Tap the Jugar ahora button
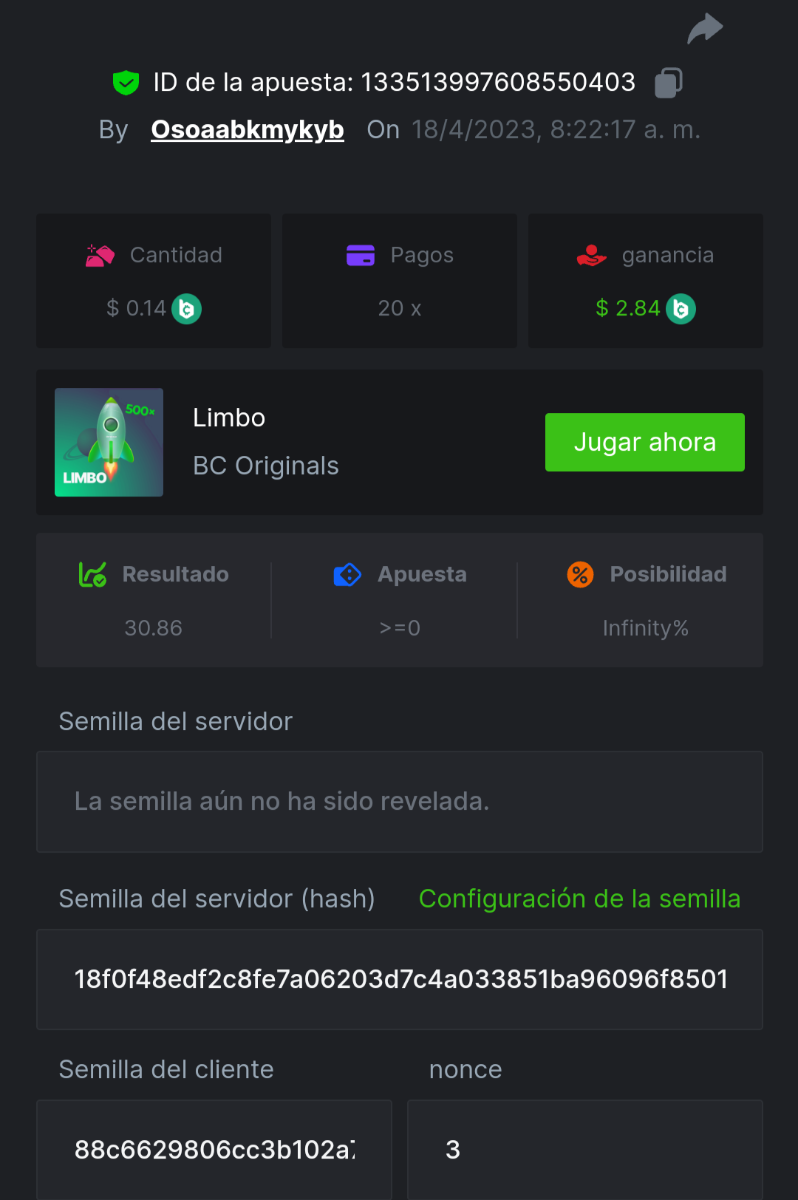This screenshot has width=798, height=1200. [644, 442]
